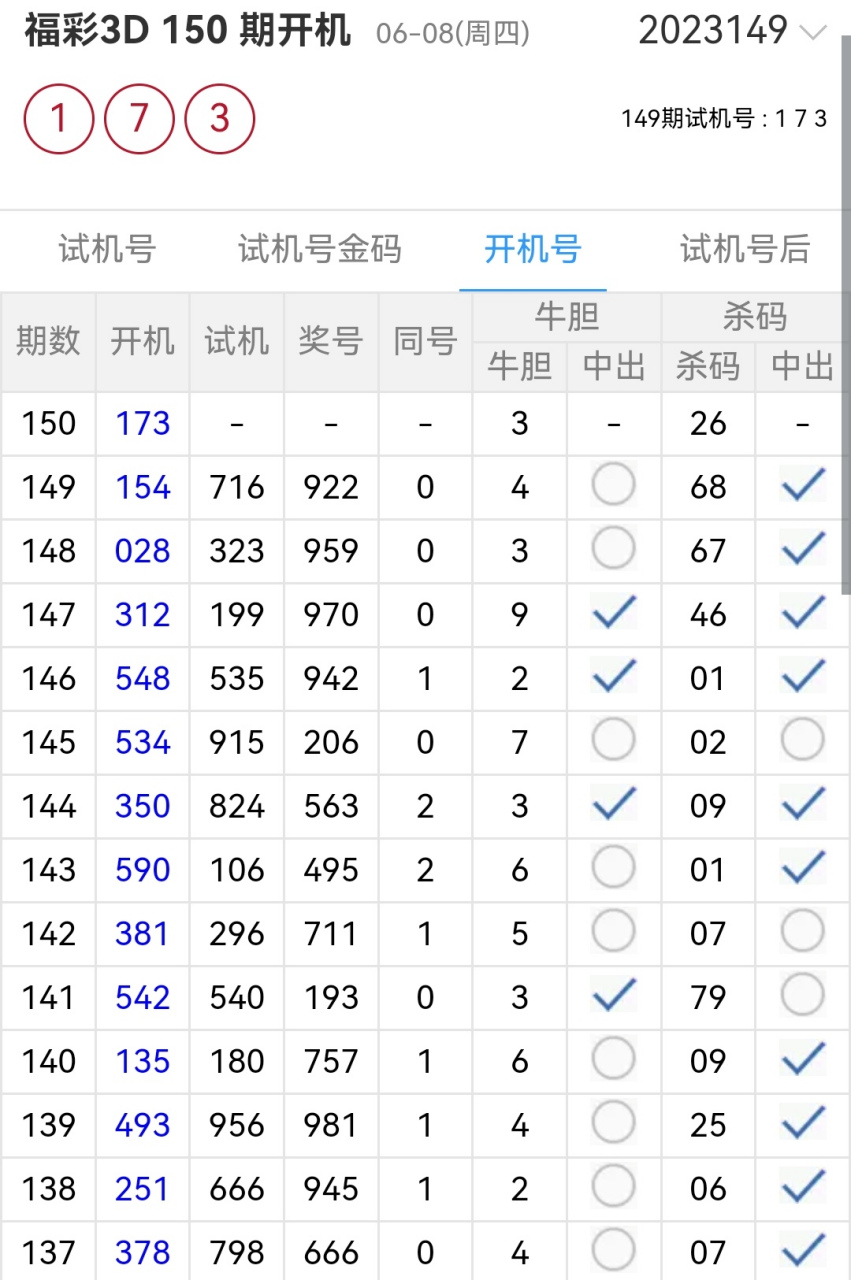Screen dimensions: 851x1280
Task: Switch to the 试机号 tab
Action: pos(105,251)
